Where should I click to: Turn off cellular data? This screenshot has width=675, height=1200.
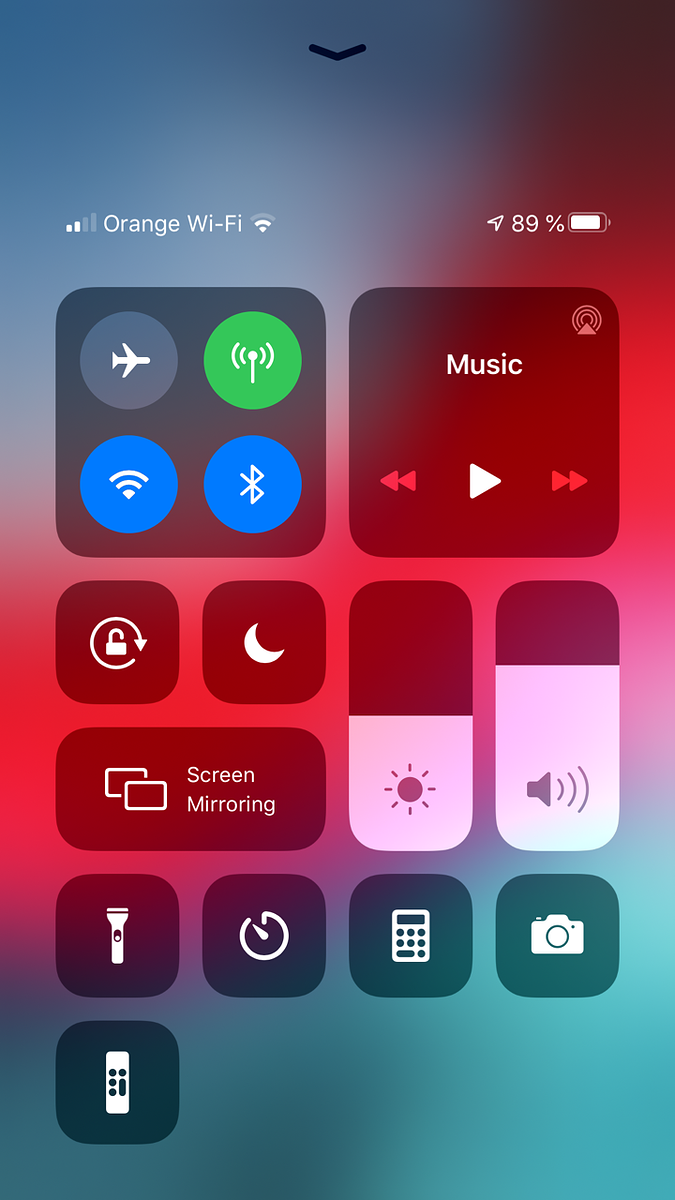252,360
